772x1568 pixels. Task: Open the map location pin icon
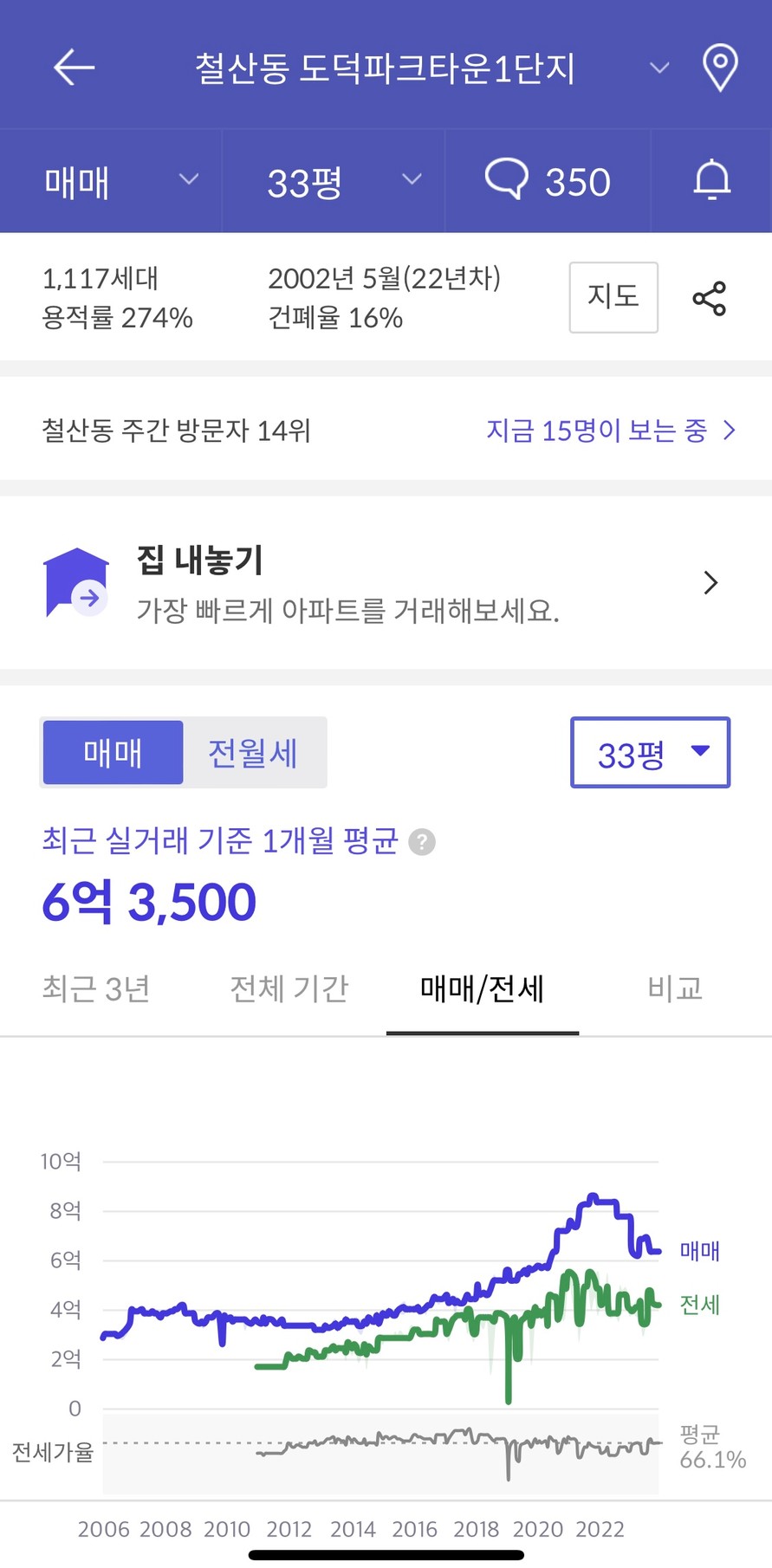tap(719, 68)
